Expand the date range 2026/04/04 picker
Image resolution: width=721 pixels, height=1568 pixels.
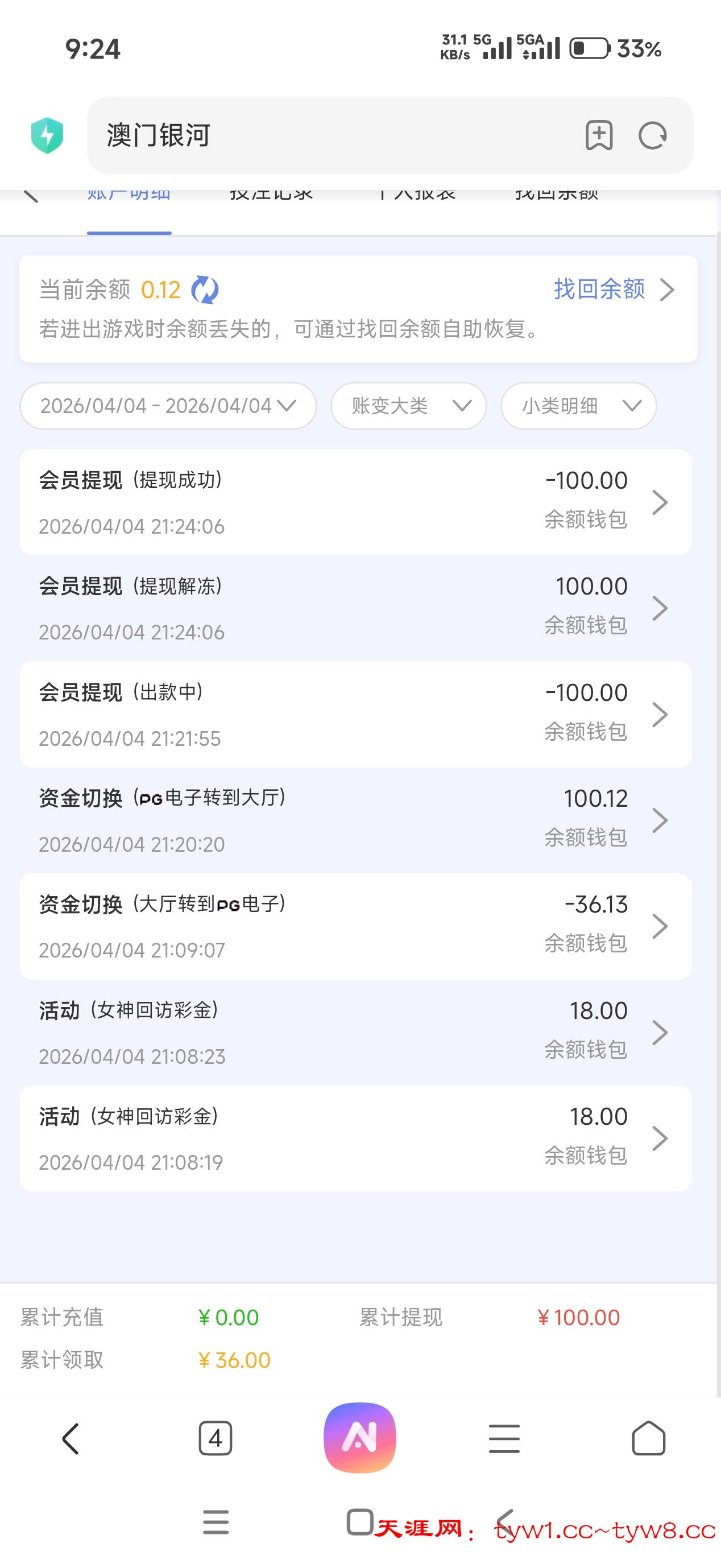pos(168,406)
